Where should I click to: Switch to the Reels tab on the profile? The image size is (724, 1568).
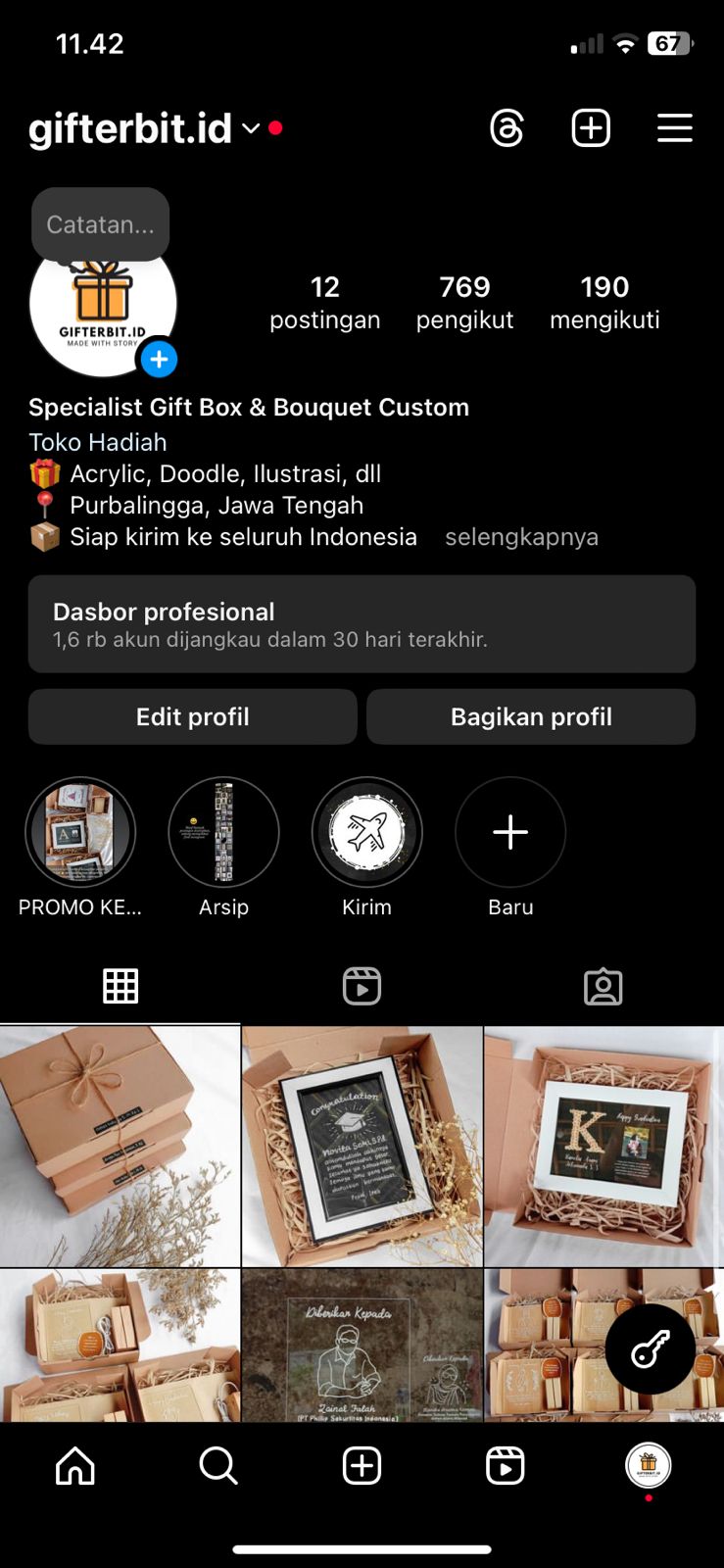[362, 986]
